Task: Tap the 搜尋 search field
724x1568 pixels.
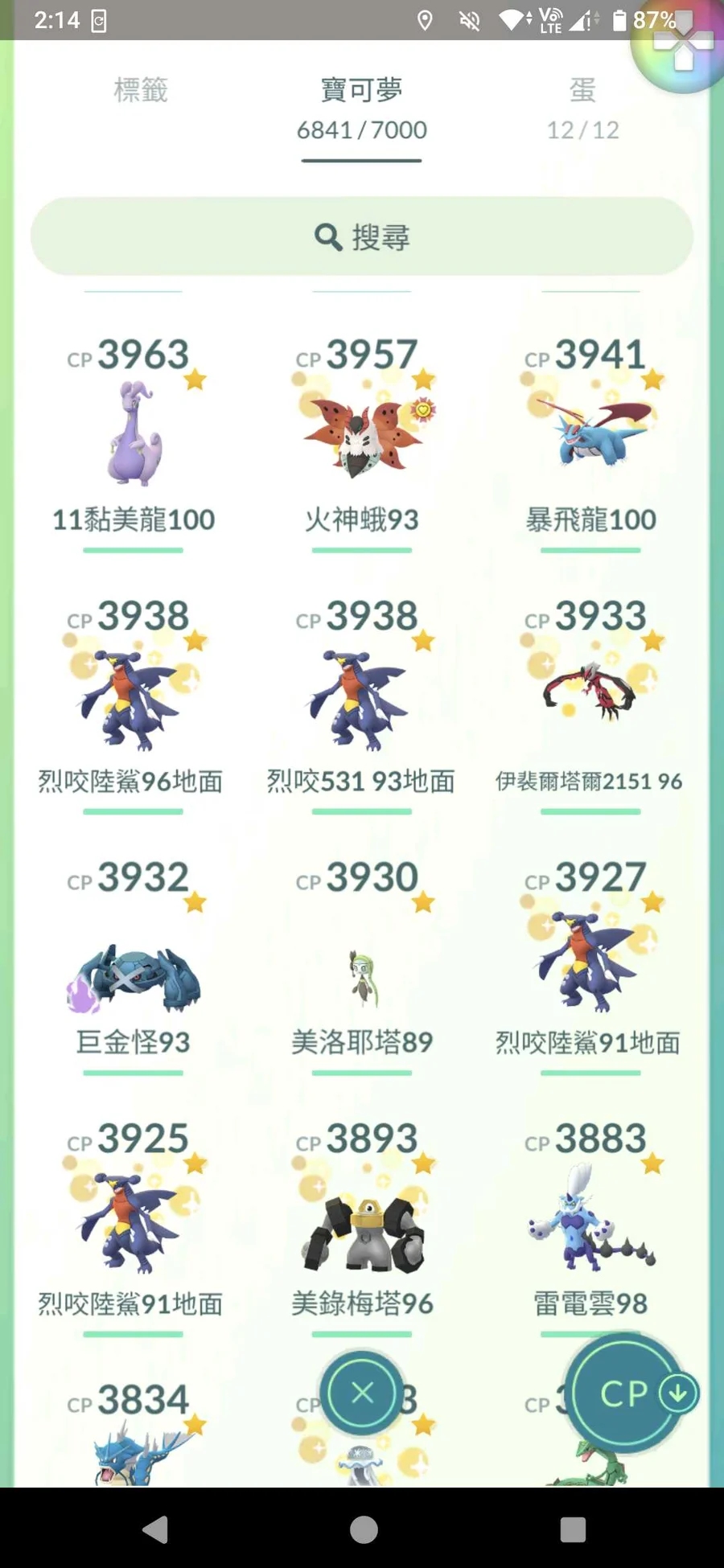Action: coord(362,237)
